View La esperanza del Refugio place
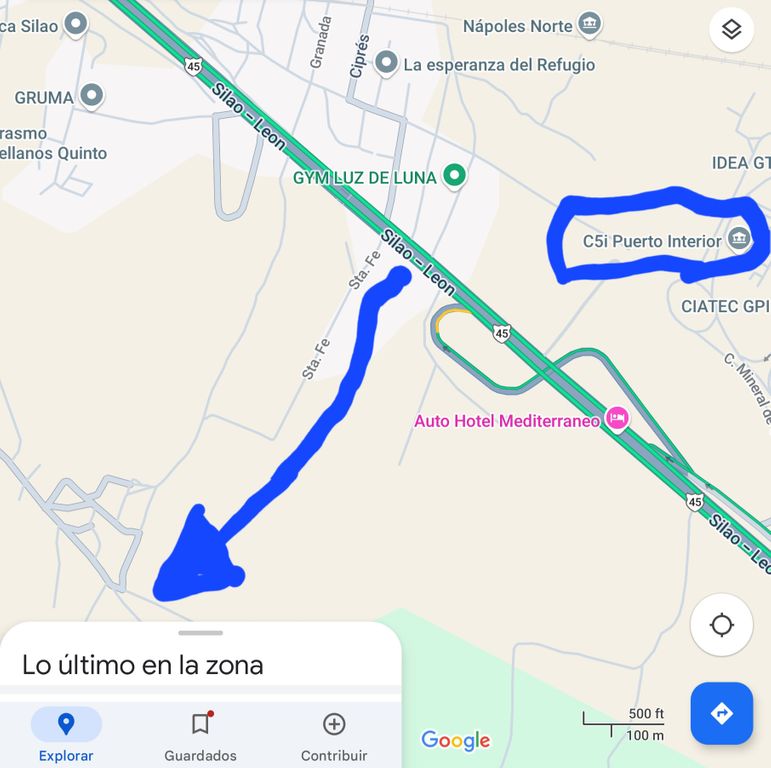Viewport: 771px width, 768px height. pos(386,64)
